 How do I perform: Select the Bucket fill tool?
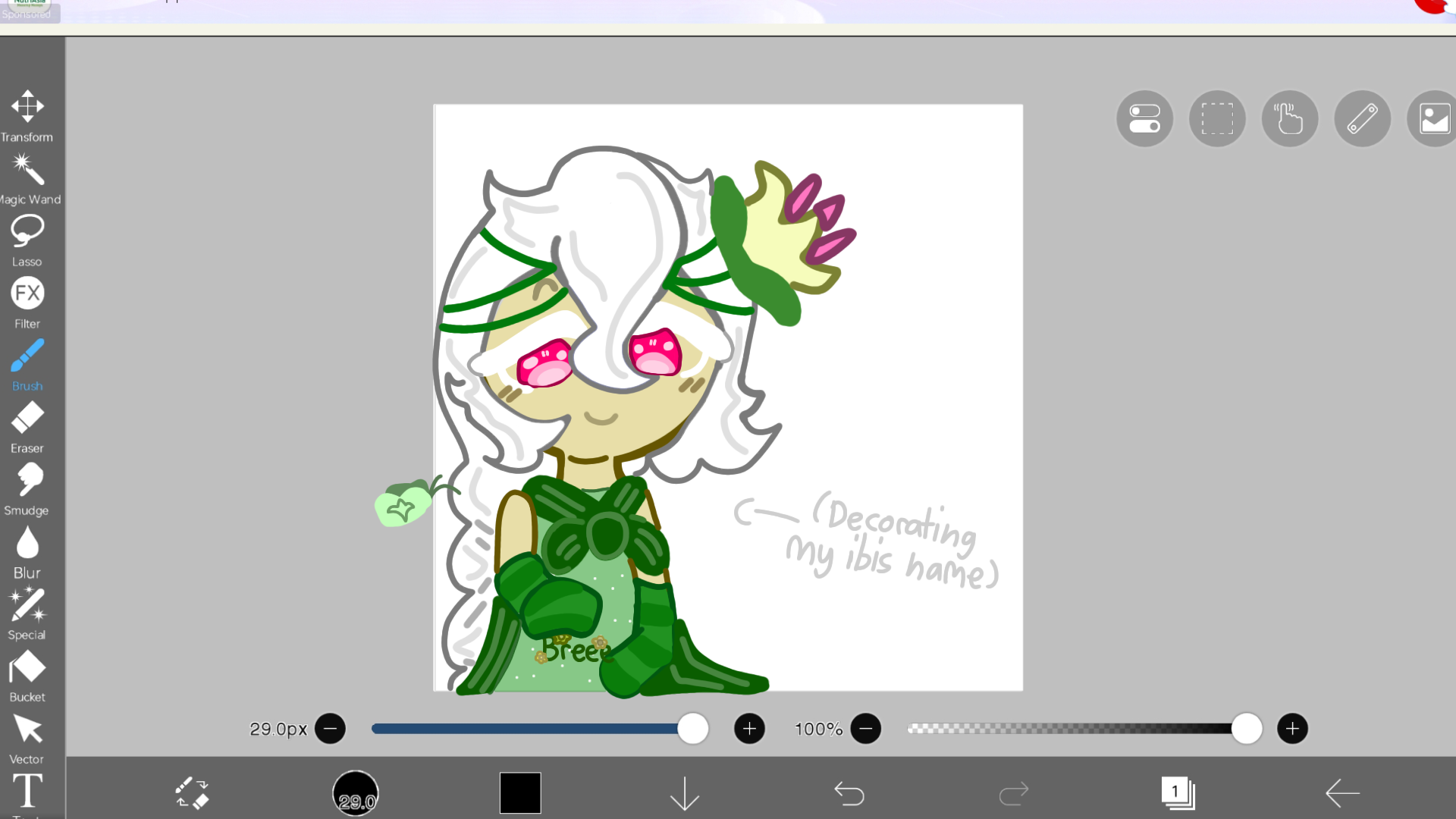[x=27, y=667]
